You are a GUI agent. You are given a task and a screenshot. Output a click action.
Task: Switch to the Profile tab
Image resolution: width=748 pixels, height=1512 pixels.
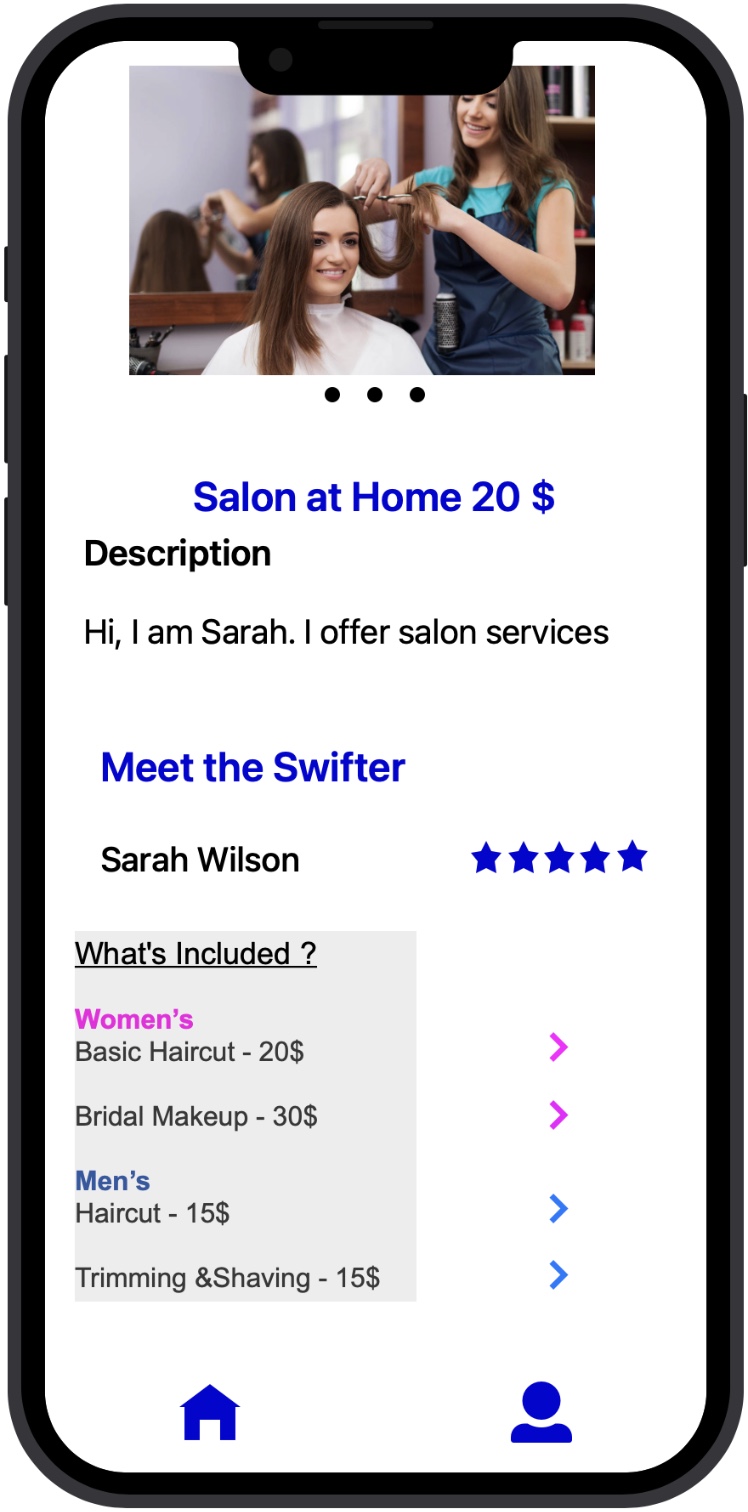[x=541, y=1412]
